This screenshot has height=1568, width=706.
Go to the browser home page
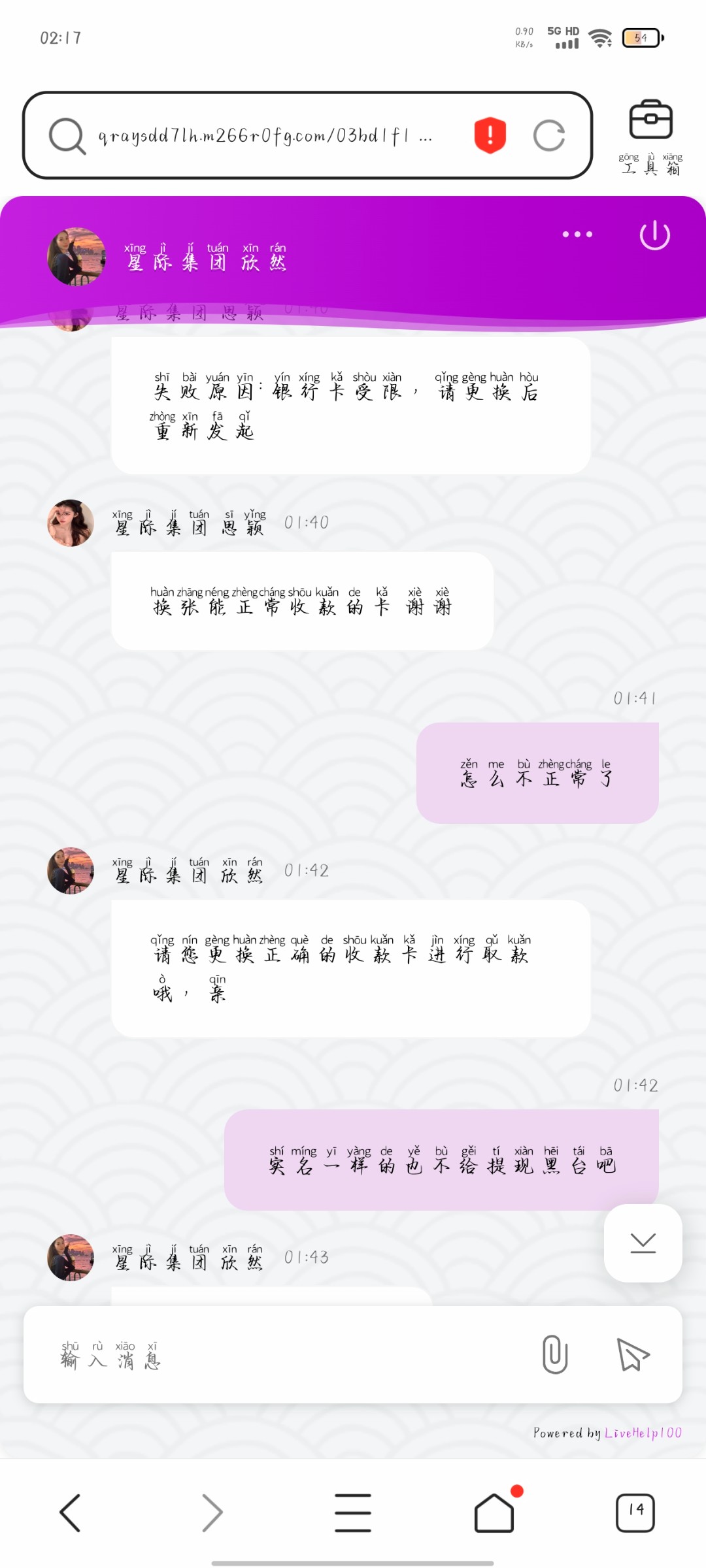click(494, 1512)
